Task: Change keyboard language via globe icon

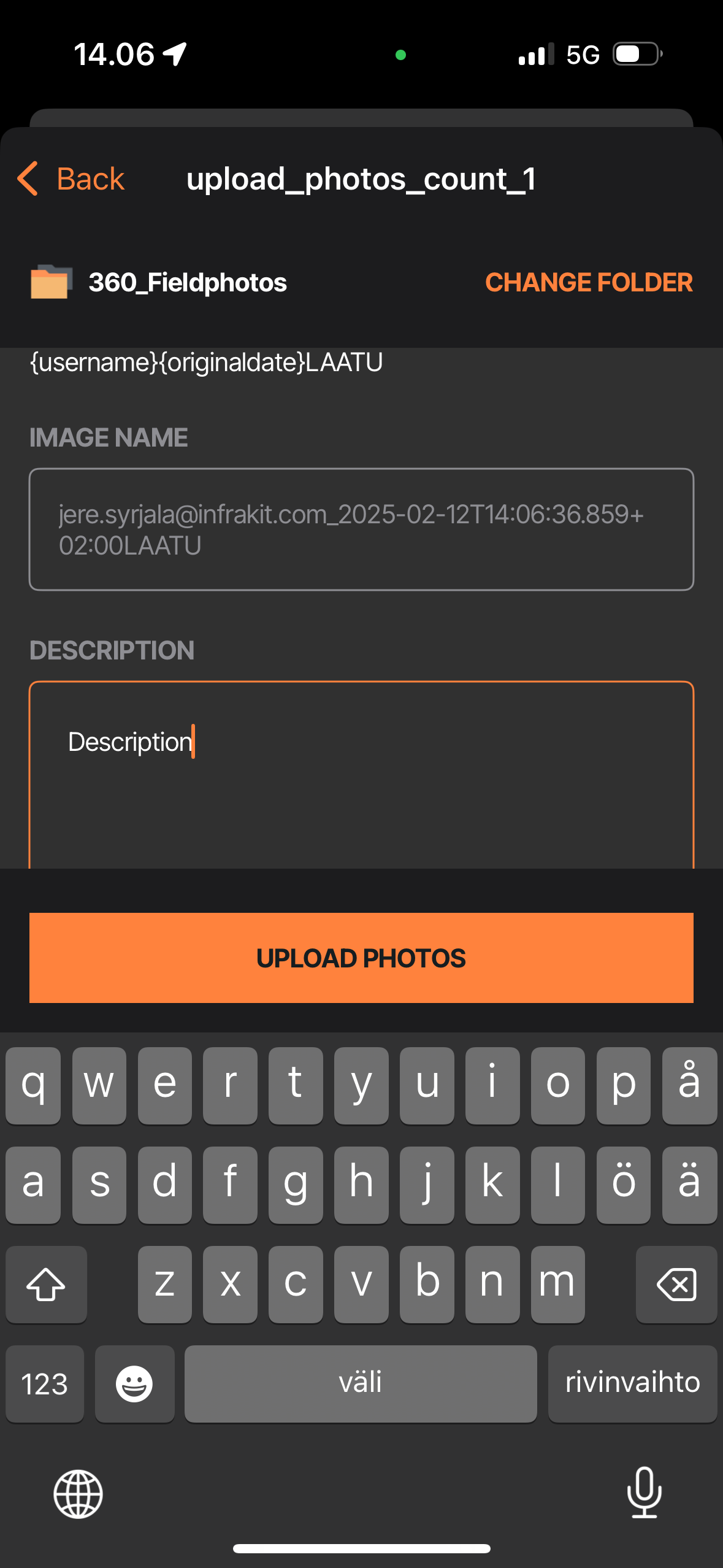Action: point(78,1494)
